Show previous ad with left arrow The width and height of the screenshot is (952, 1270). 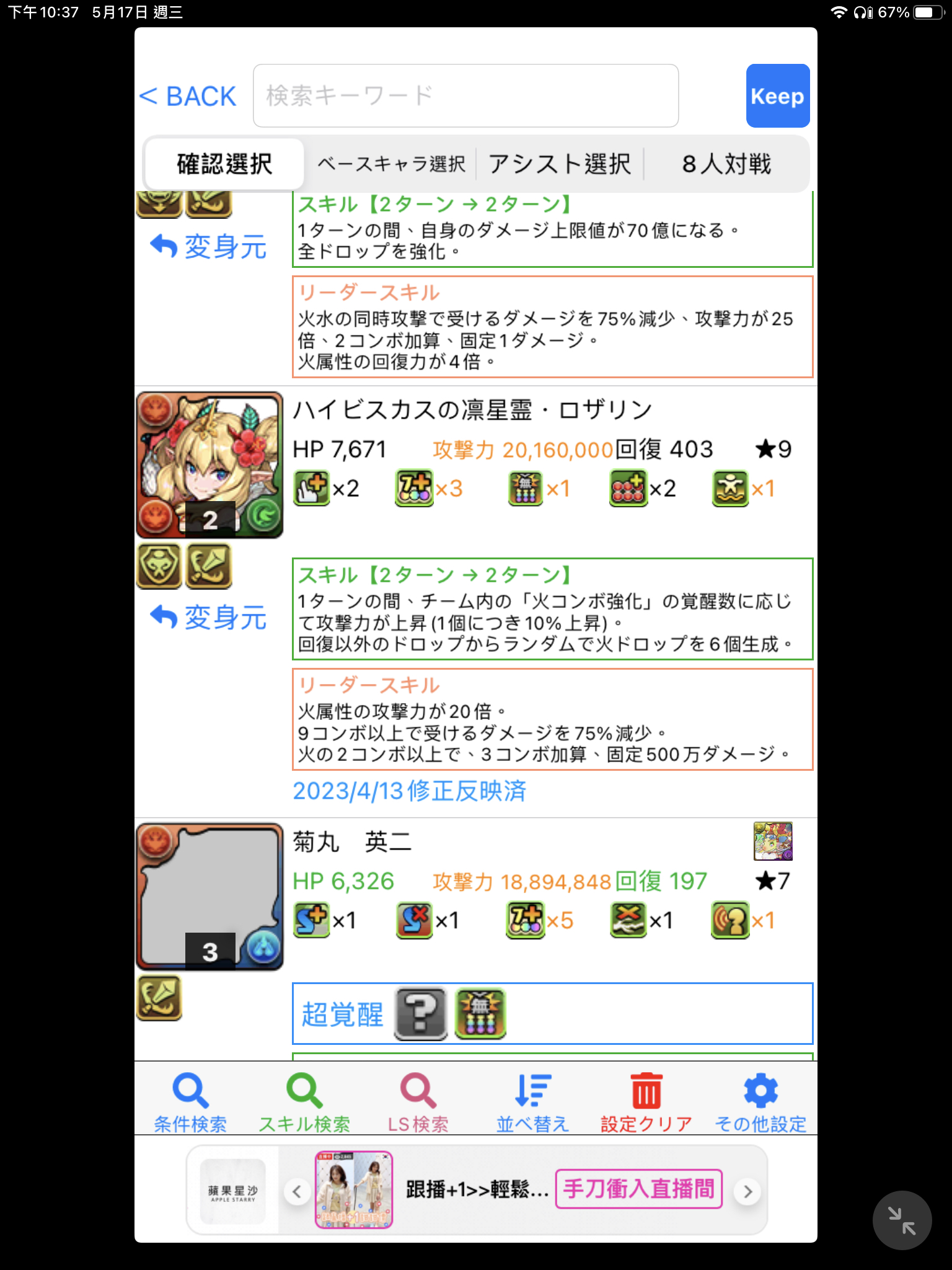(297, 1191)
